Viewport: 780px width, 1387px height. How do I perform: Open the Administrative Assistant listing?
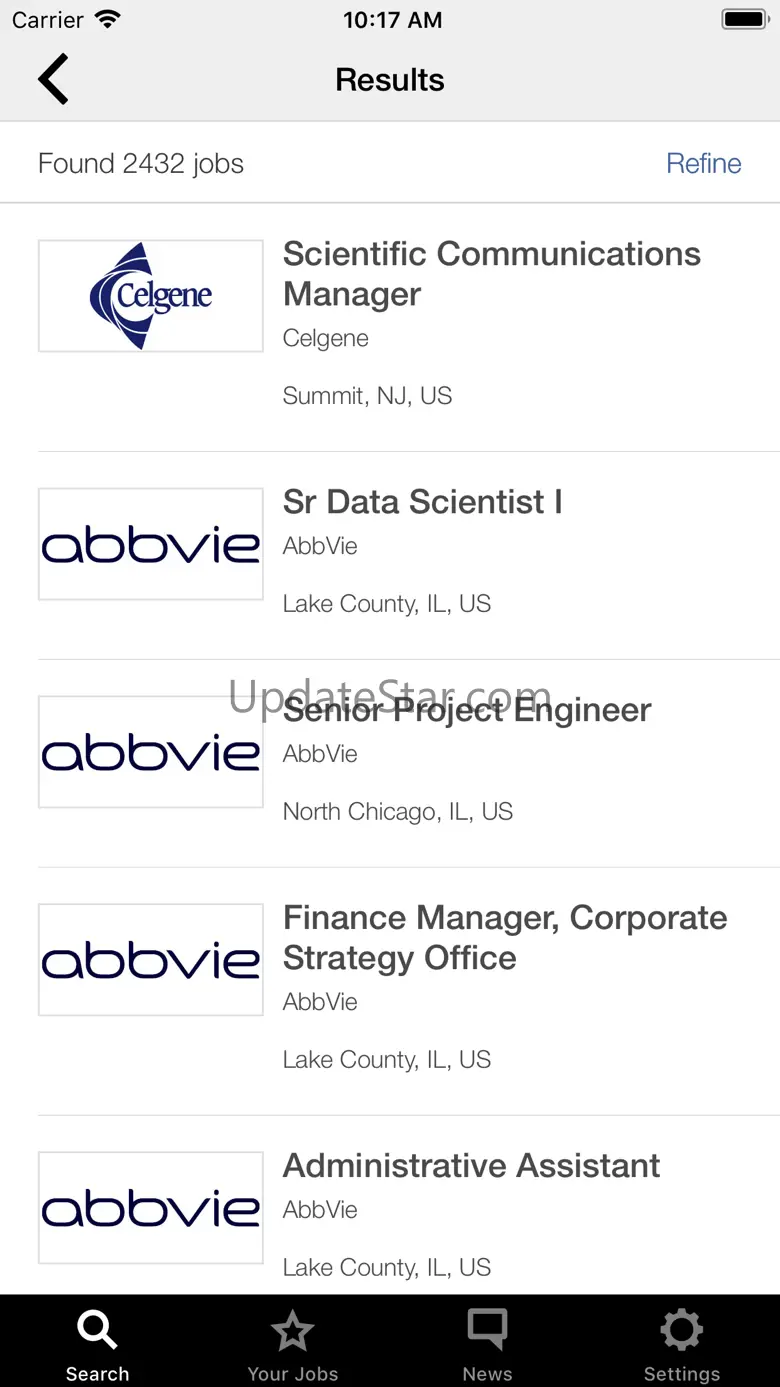[471, 1166]
